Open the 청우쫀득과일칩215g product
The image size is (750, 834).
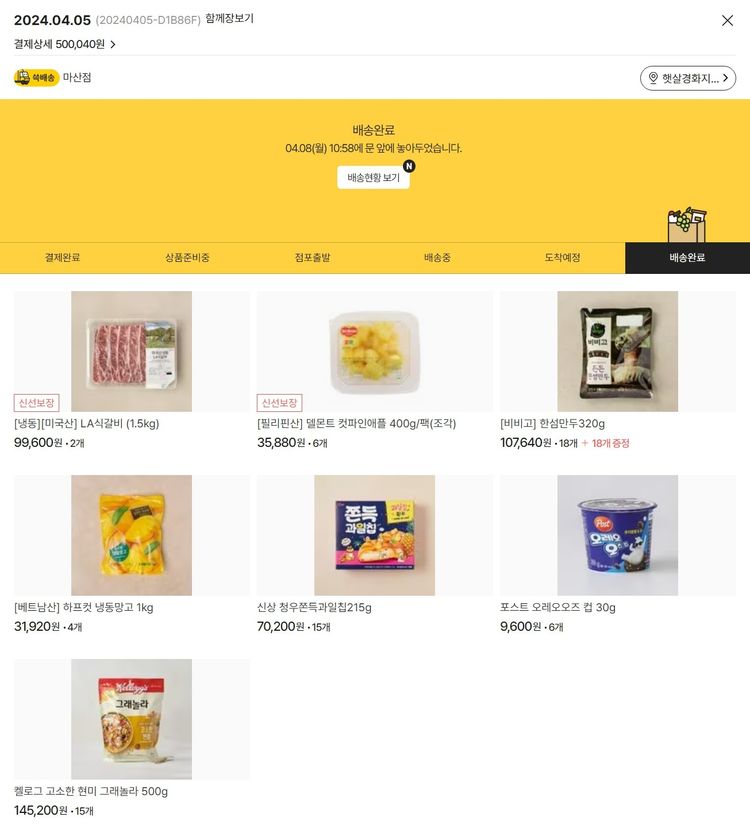[x=374, y=536]
